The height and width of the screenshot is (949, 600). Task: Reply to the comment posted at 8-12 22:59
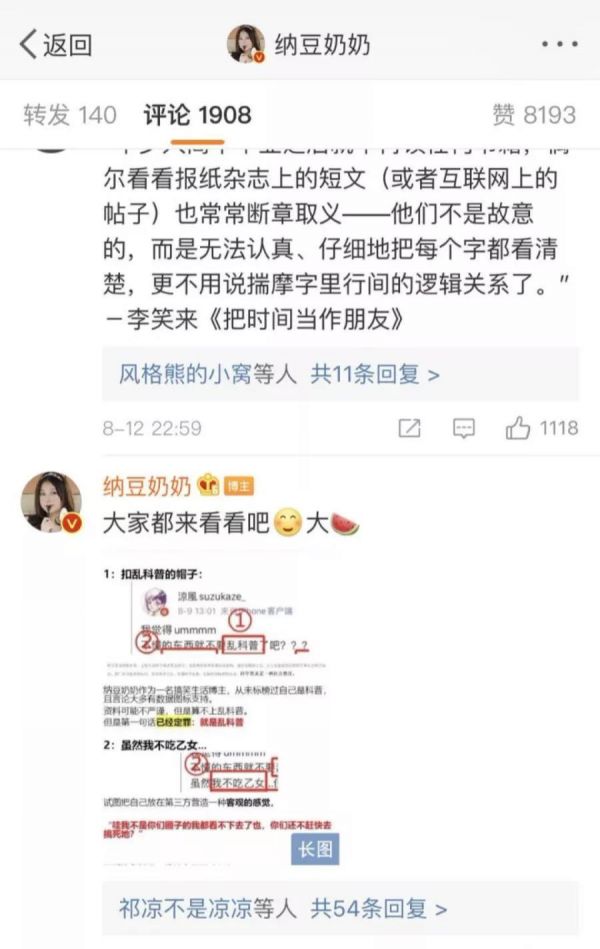[463, 428]
